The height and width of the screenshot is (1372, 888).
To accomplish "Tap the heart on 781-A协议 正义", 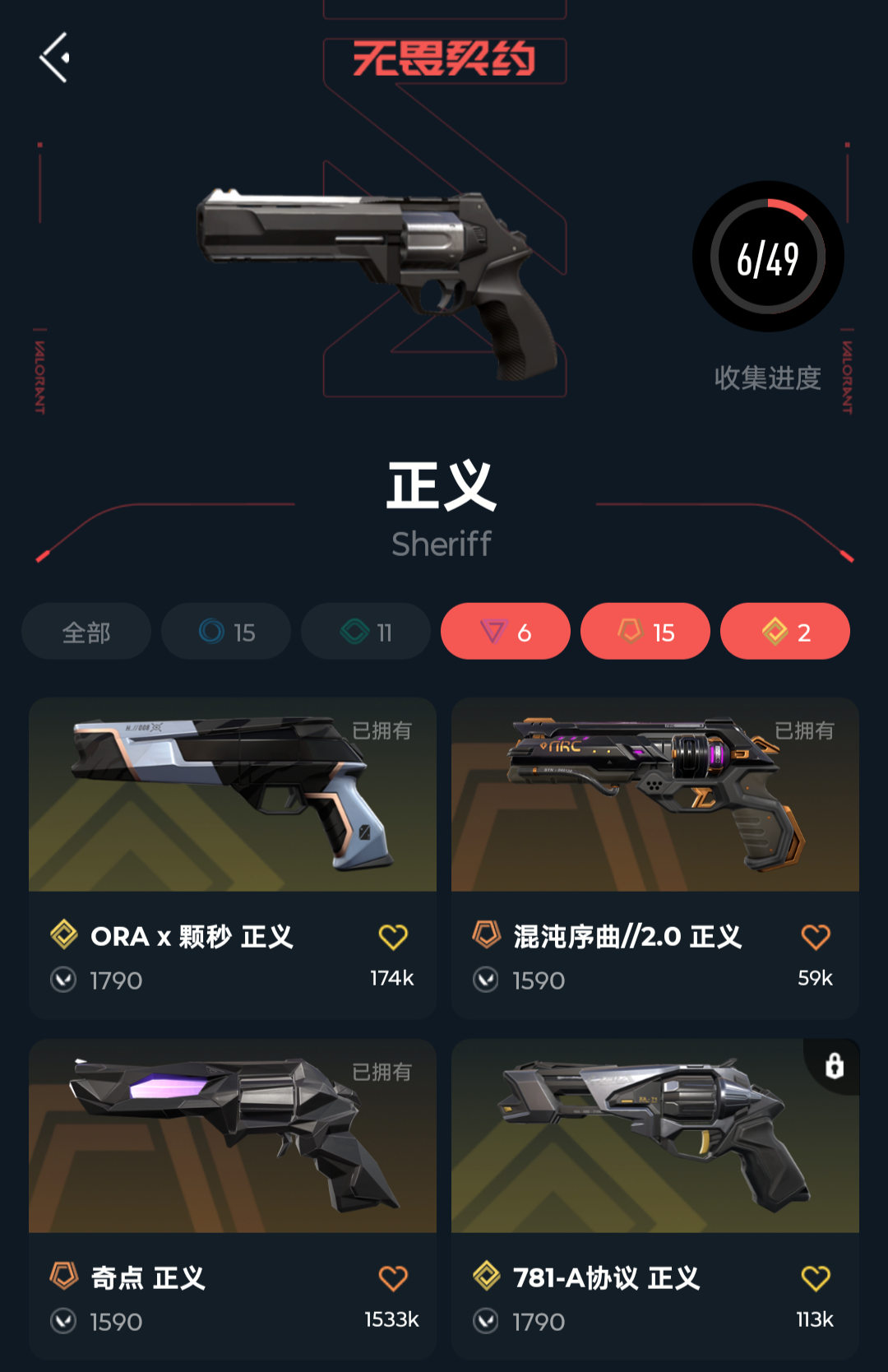I will pos(816,1278).
